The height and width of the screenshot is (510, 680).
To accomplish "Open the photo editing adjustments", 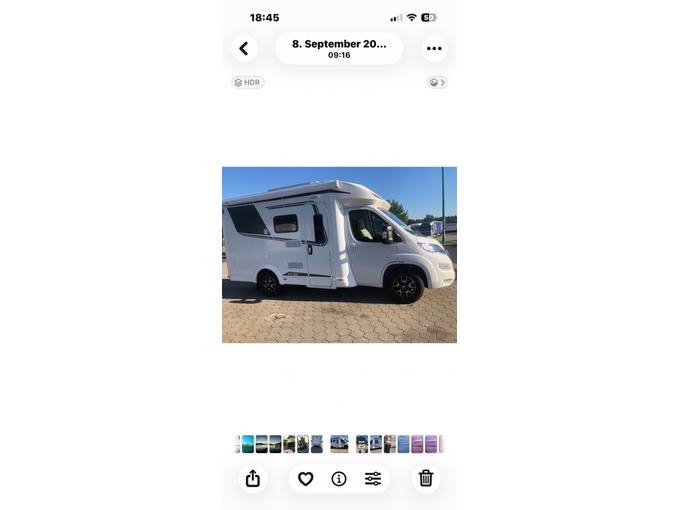I will click(x=373, y=479).
